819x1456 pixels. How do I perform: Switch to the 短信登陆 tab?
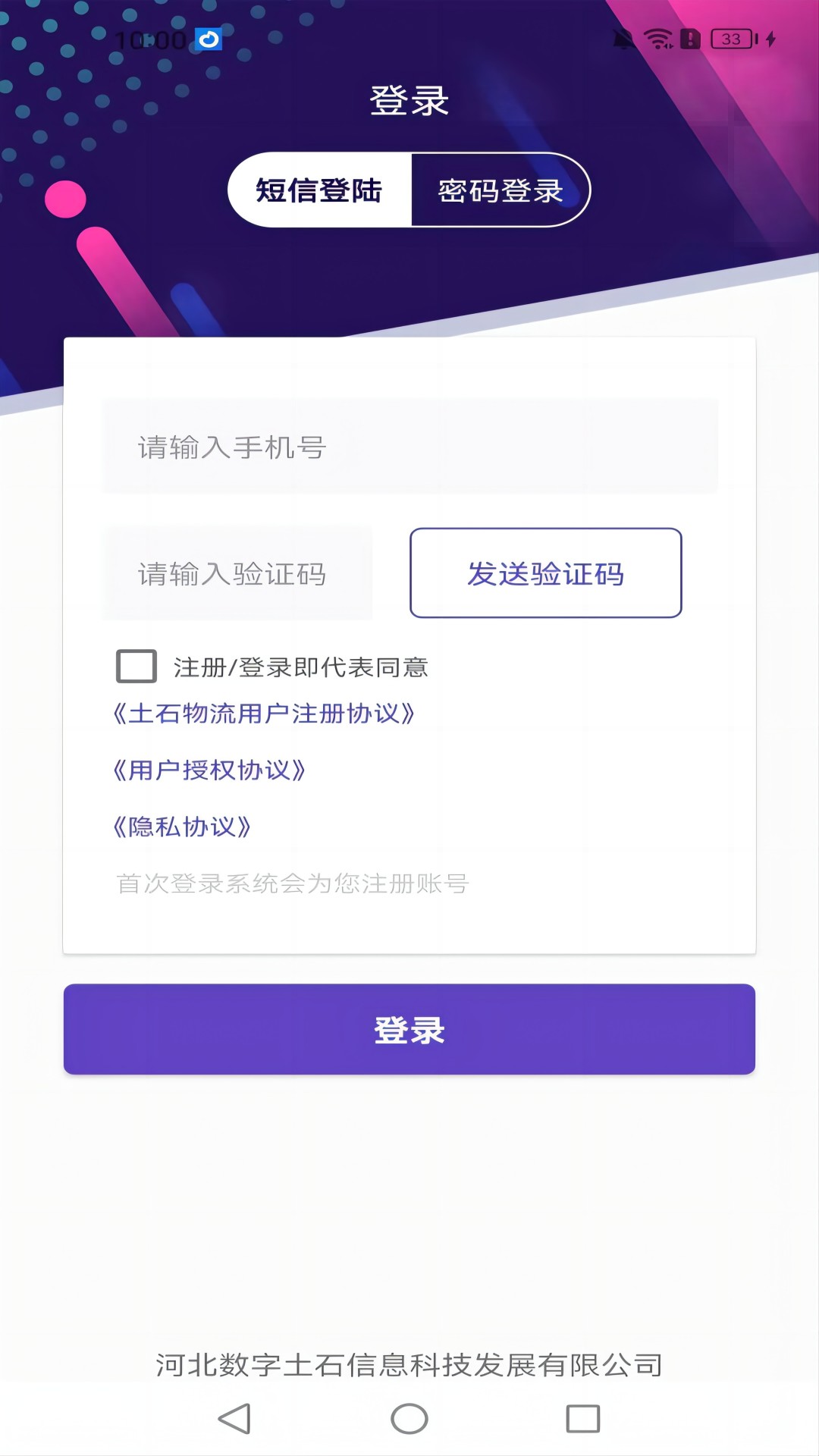coord(319,190)
